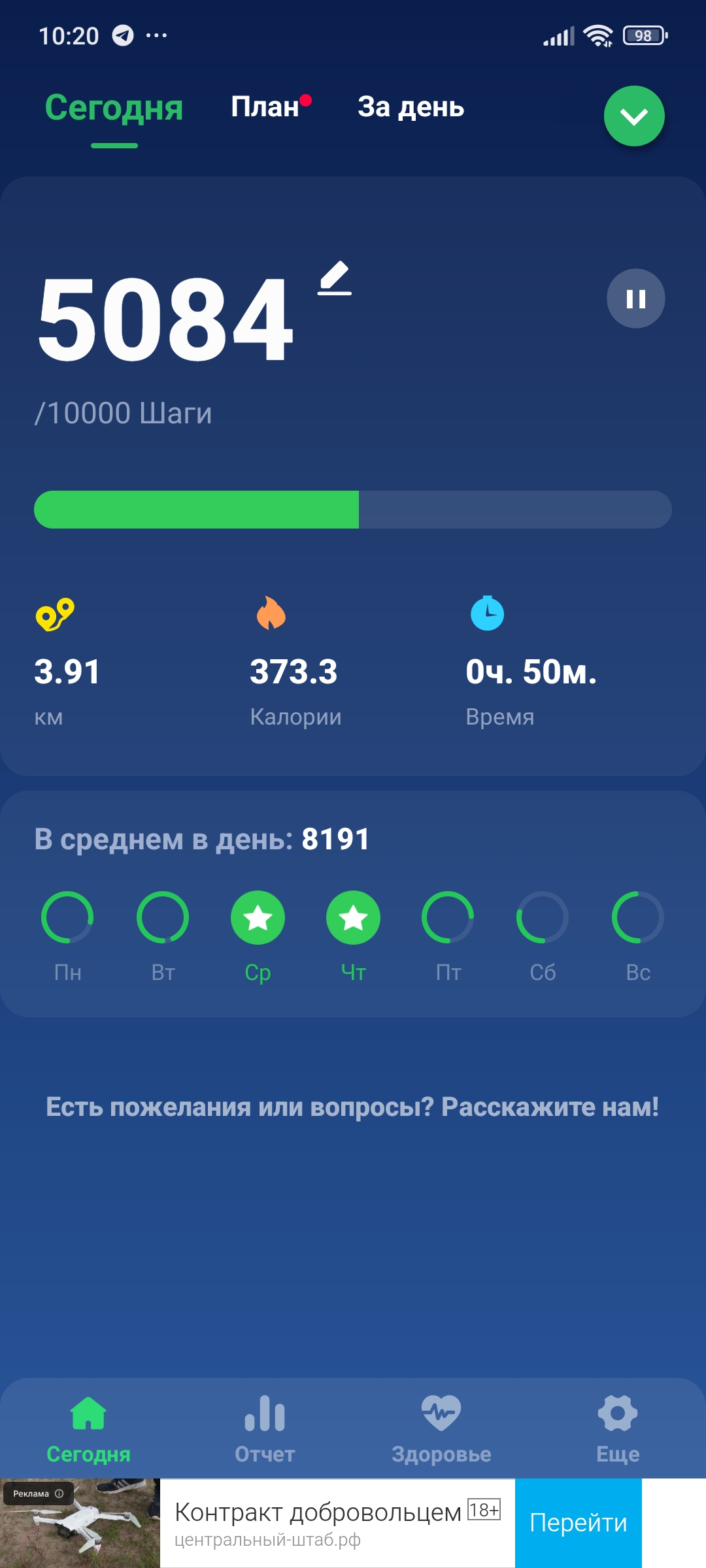The image size is (706, 1568).
Task: Open the Ср day progress circle
Action: pyautogui.click(x=258, y=918)
